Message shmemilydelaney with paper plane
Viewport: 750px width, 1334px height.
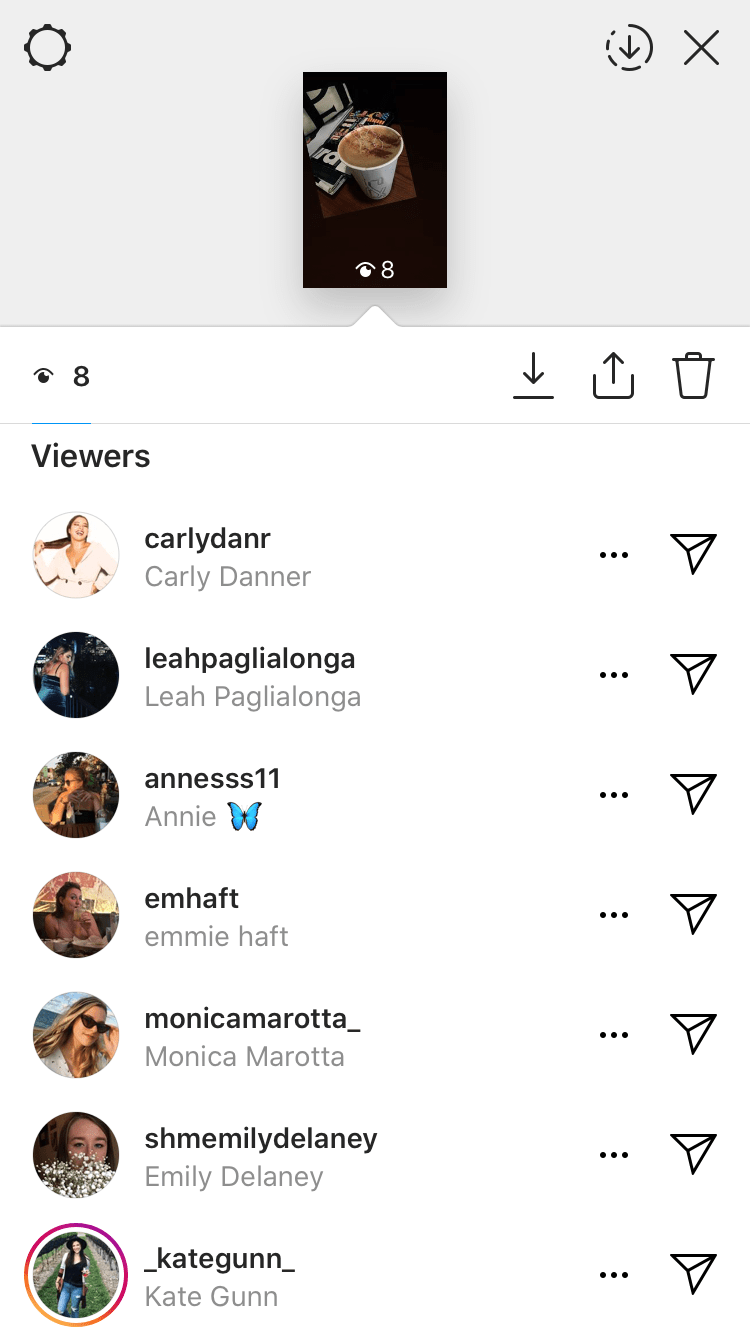click(693, 1155)
